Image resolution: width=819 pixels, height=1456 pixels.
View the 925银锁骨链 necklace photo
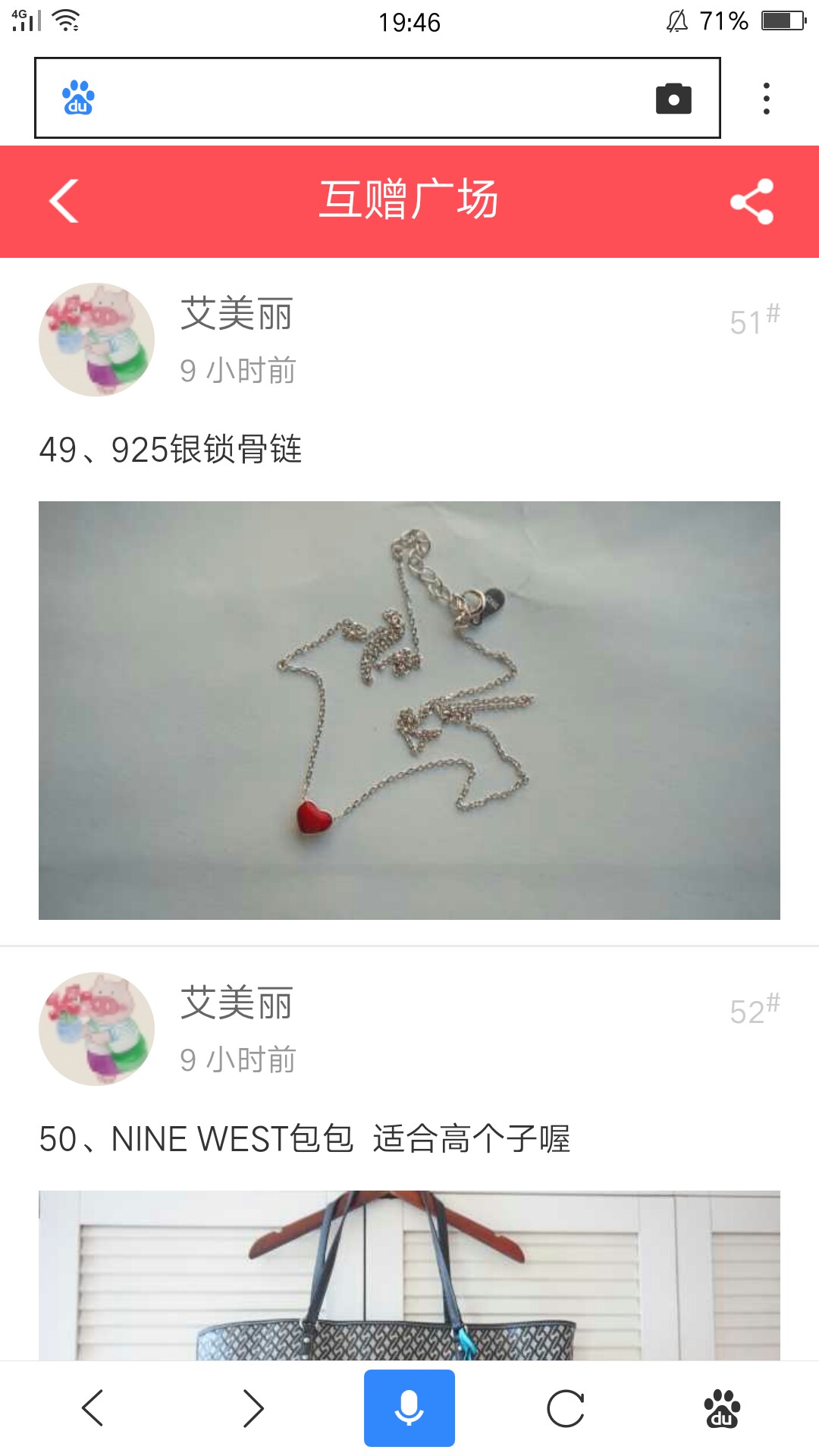pyautogui.click(x=409, y=711)
